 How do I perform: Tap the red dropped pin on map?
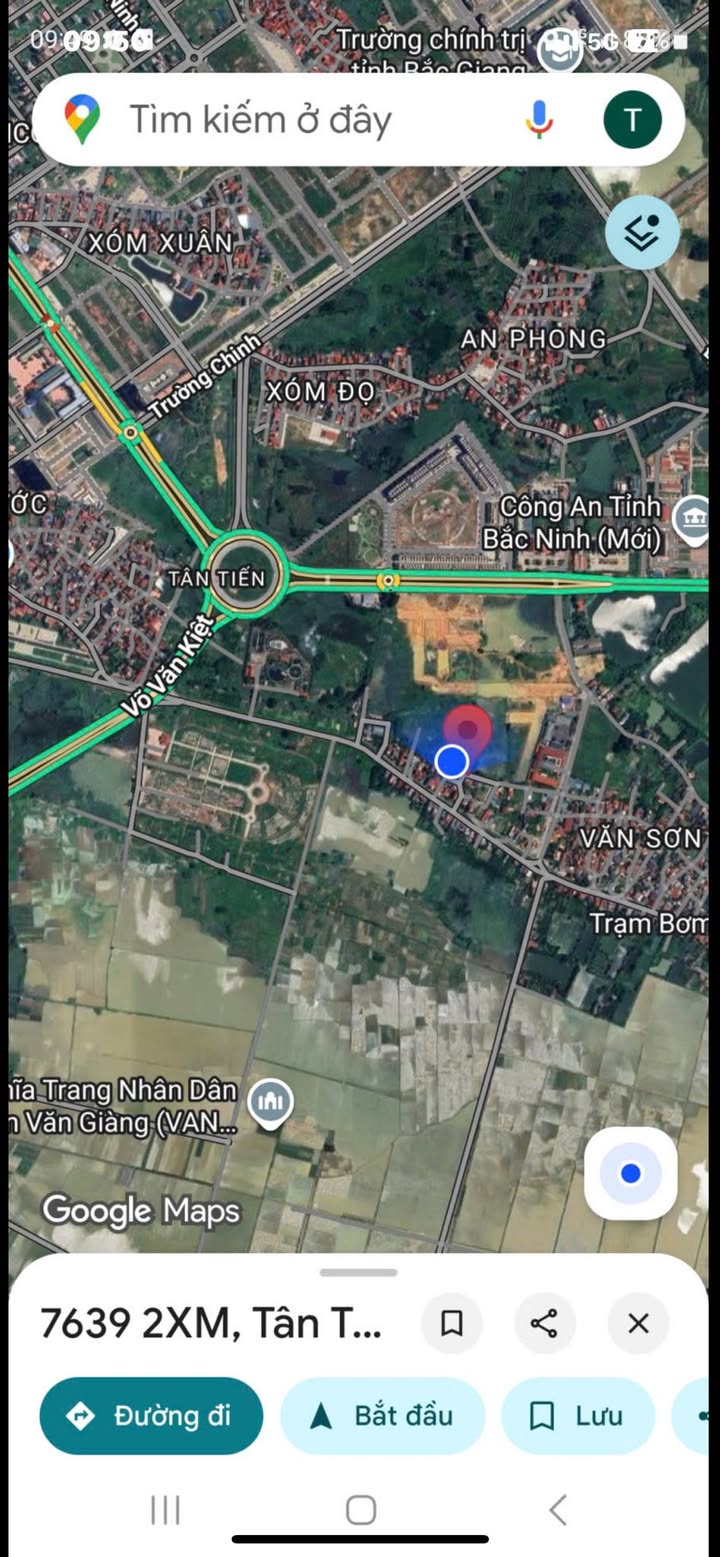tap(467, 730)
